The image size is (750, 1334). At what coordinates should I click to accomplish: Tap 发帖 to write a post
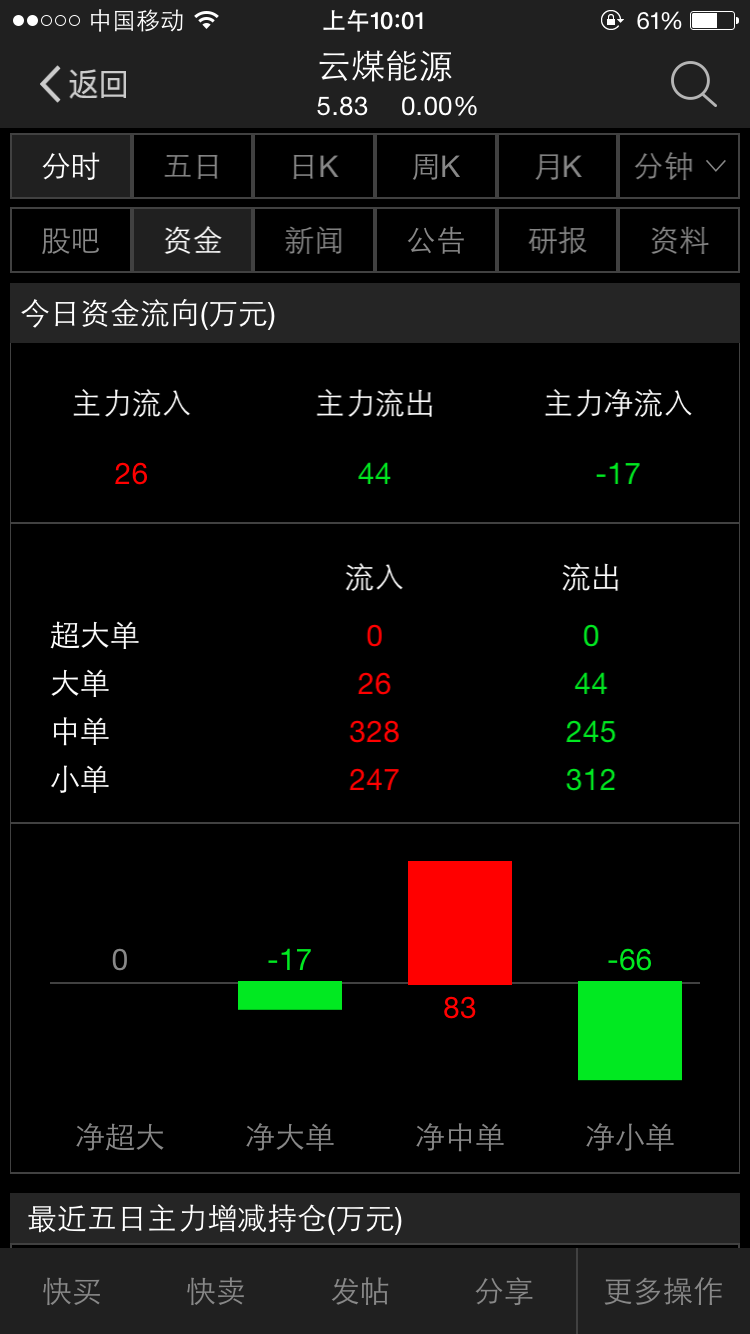coord(360,1291)
